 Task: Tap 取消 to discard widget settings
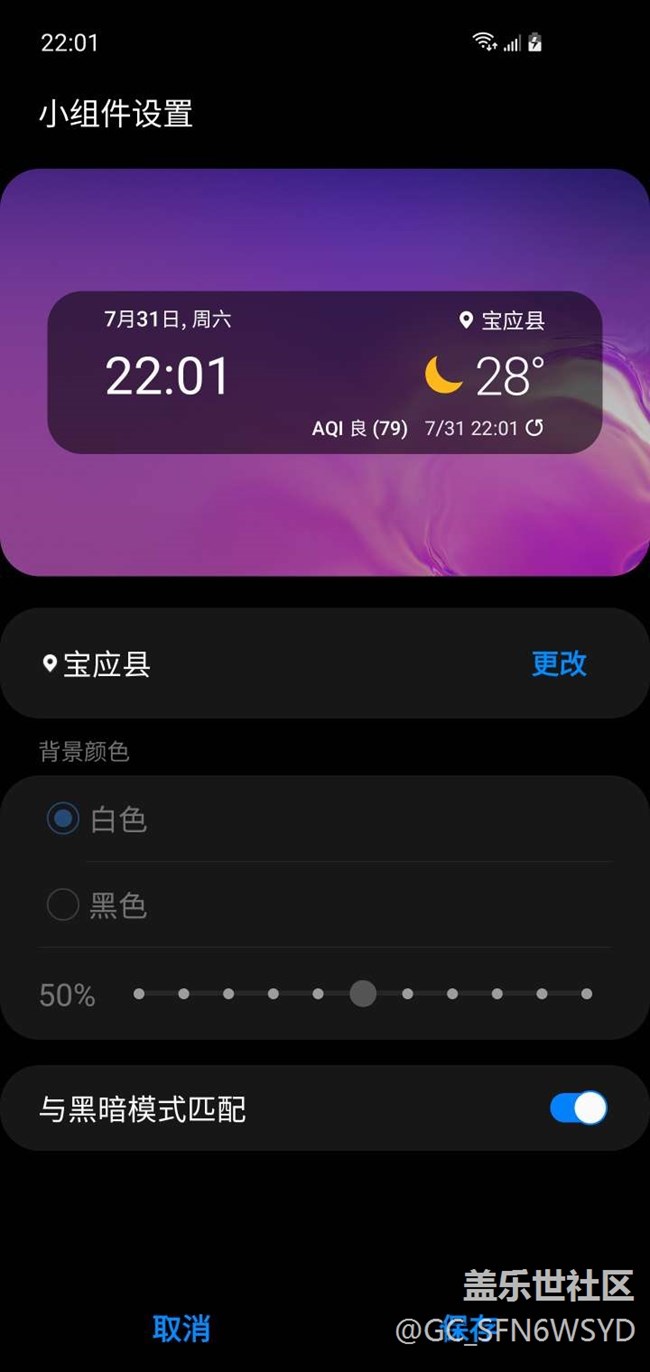181,1329
